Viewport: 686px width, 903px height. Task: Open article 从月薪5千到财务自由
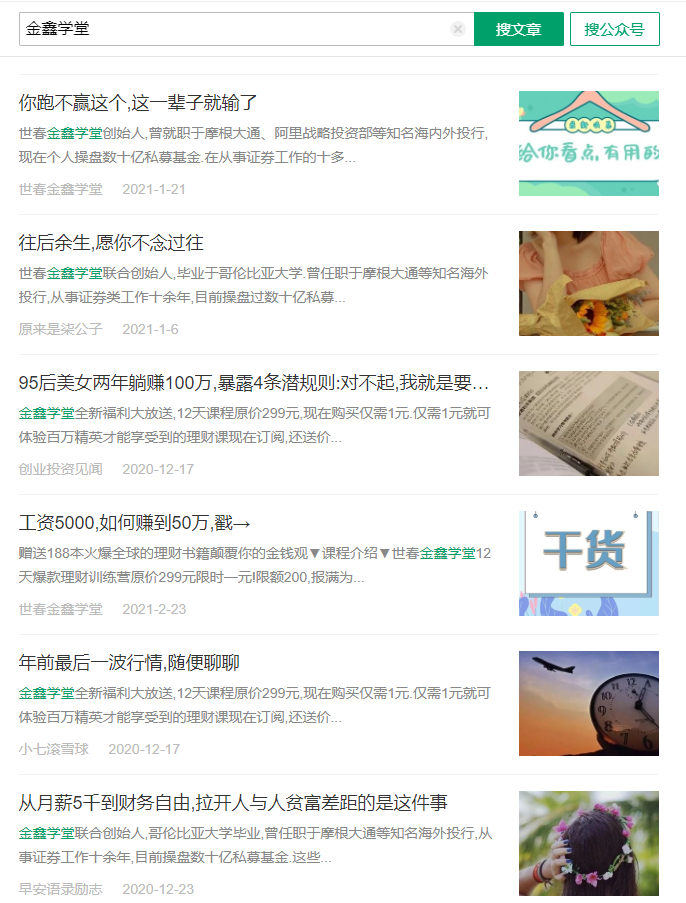click(233, 802)
